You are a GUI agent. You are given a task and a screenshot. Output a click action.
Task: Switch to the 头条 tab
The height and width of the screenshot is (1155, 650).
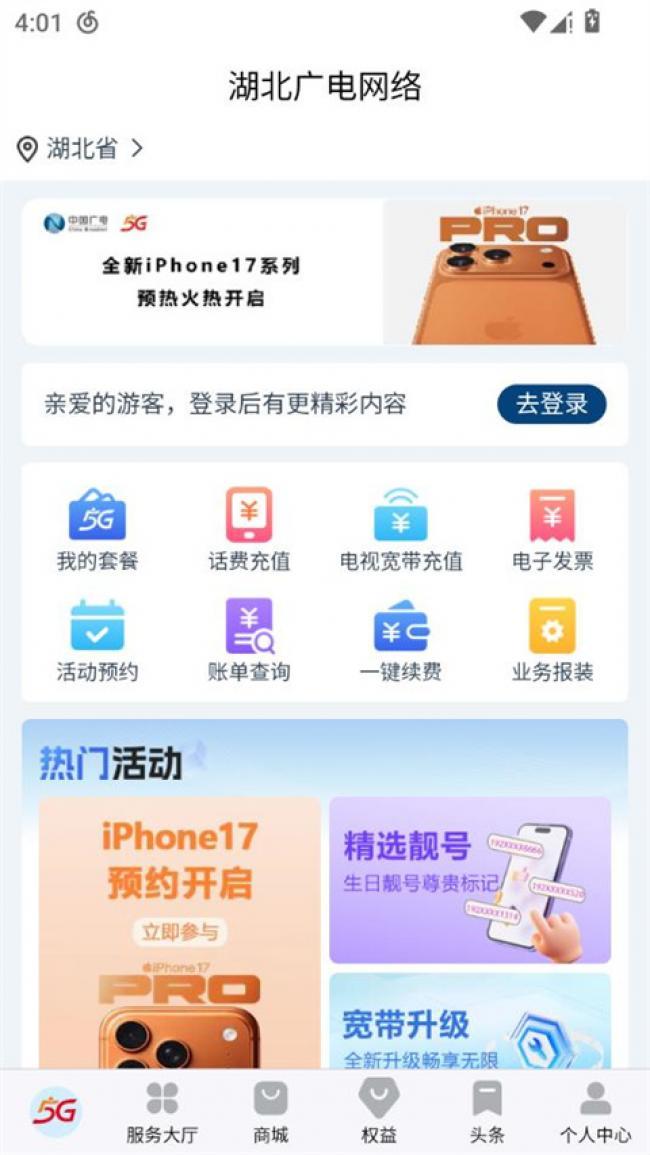pyautogui.click(x=487, y=1111)
